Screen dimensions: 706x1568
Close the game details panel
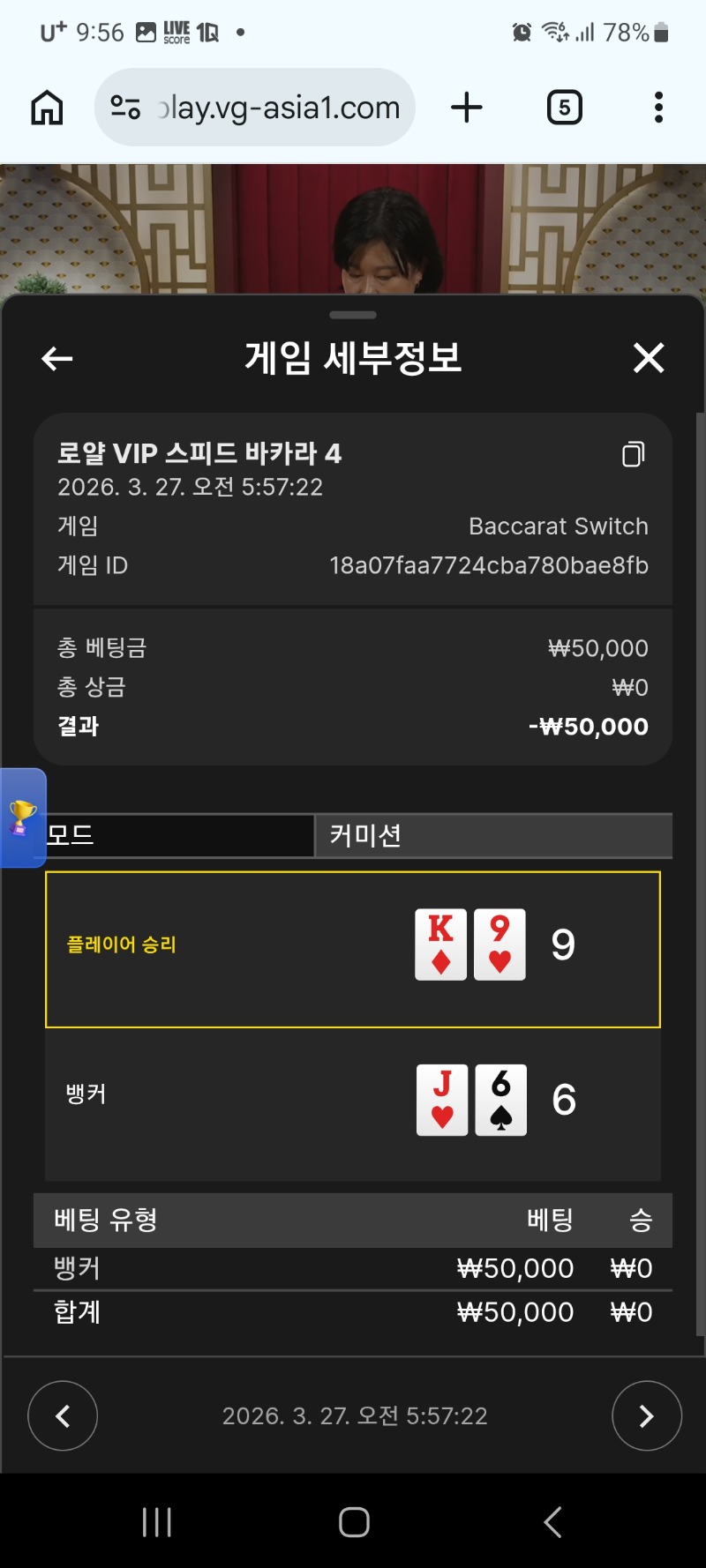click(649, 358)
